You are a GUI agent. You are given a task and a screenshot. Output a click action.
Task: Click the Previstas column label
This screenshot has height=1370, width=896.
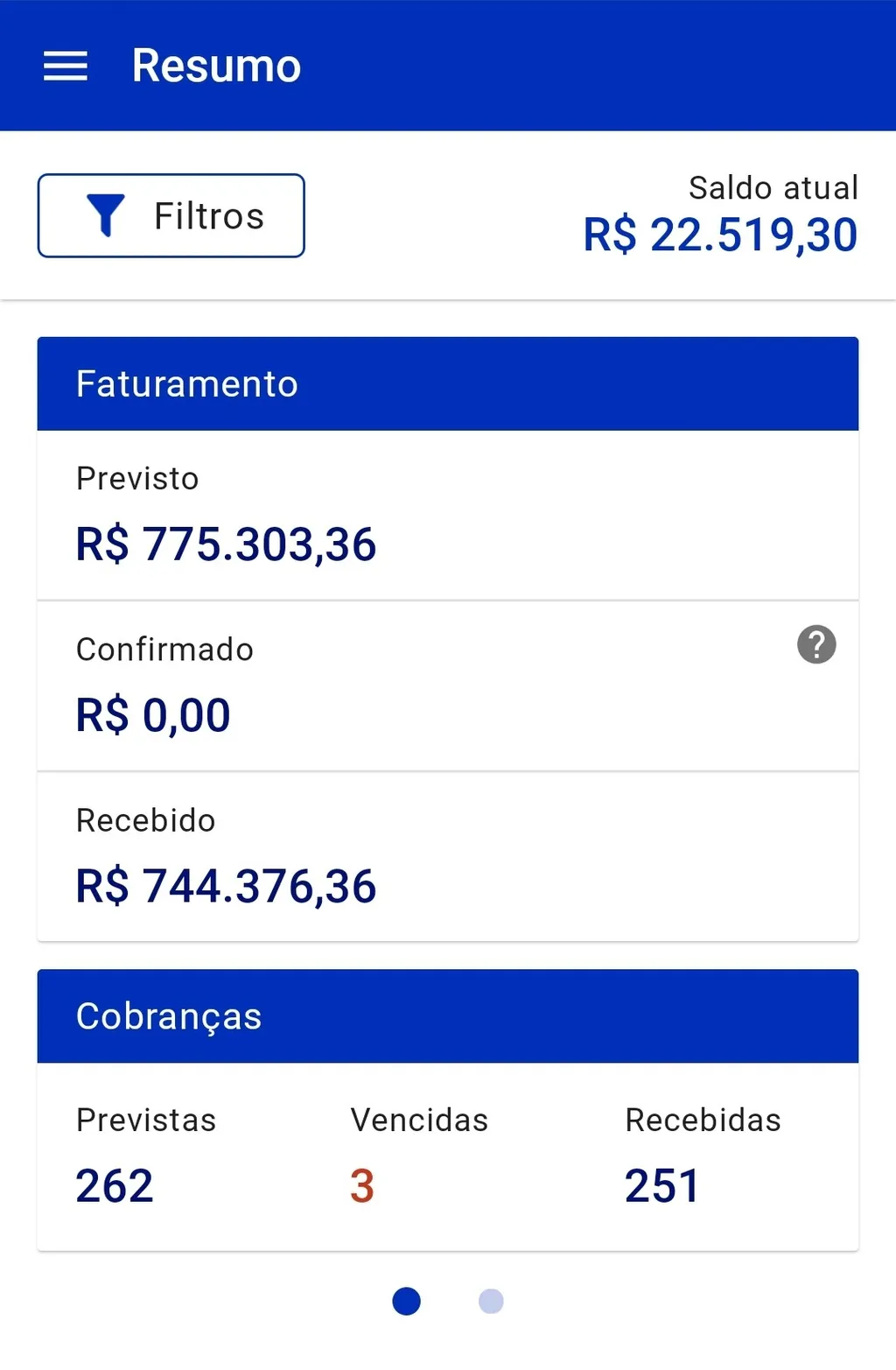[146, 1120]
